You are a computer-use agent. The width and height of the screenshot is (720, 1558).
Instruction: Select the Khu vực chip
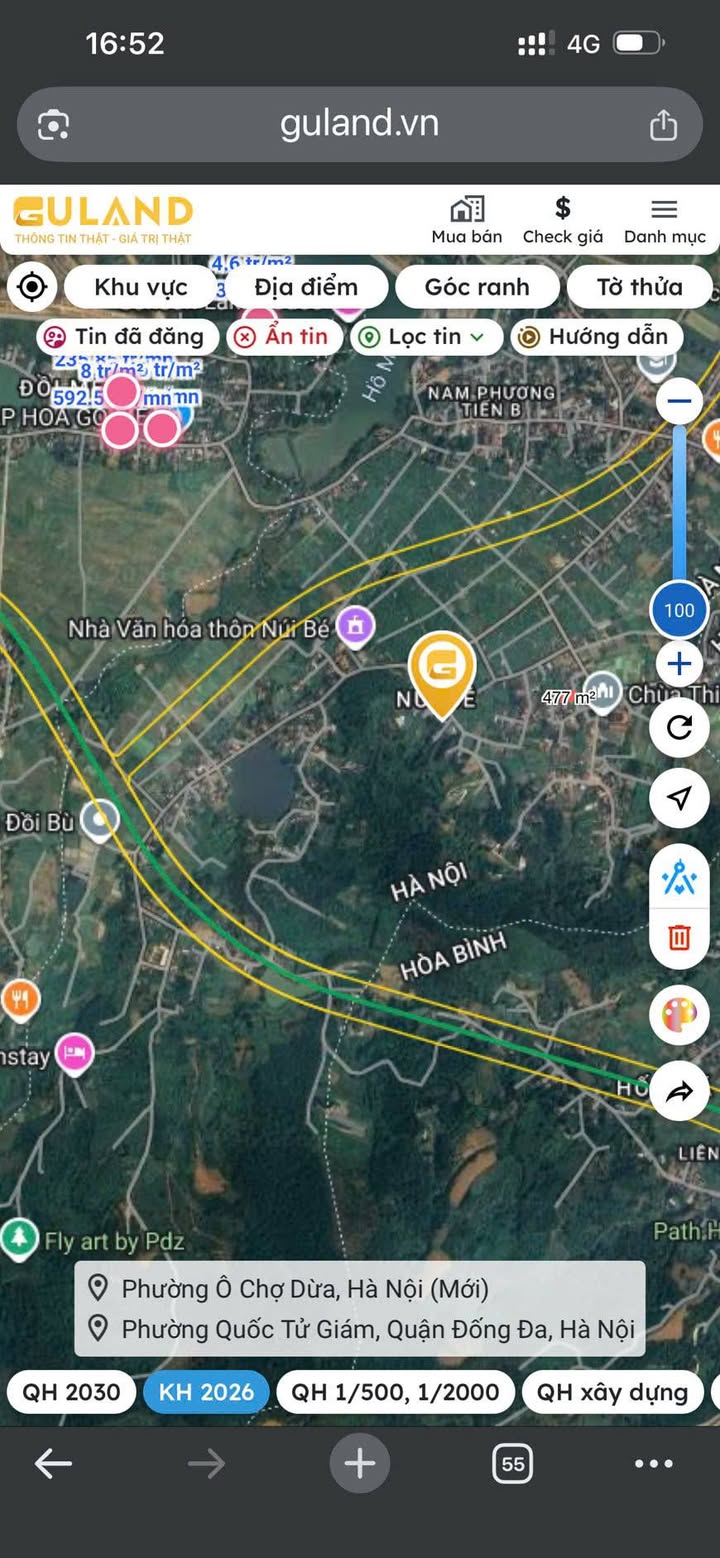pyautogui.click(x=141, y=287)
